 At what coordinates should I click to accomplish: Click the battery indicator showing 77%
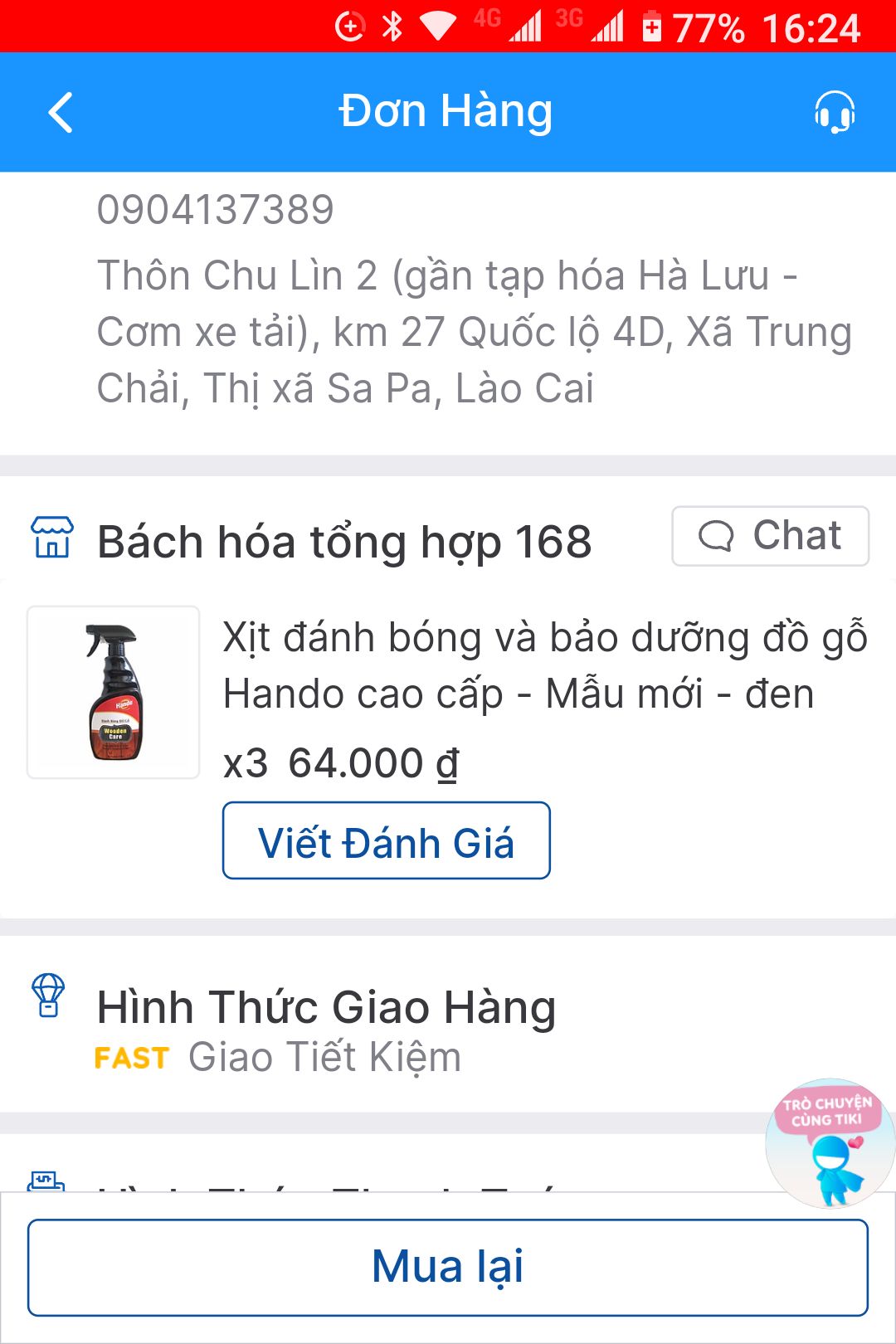pos(699,27)
